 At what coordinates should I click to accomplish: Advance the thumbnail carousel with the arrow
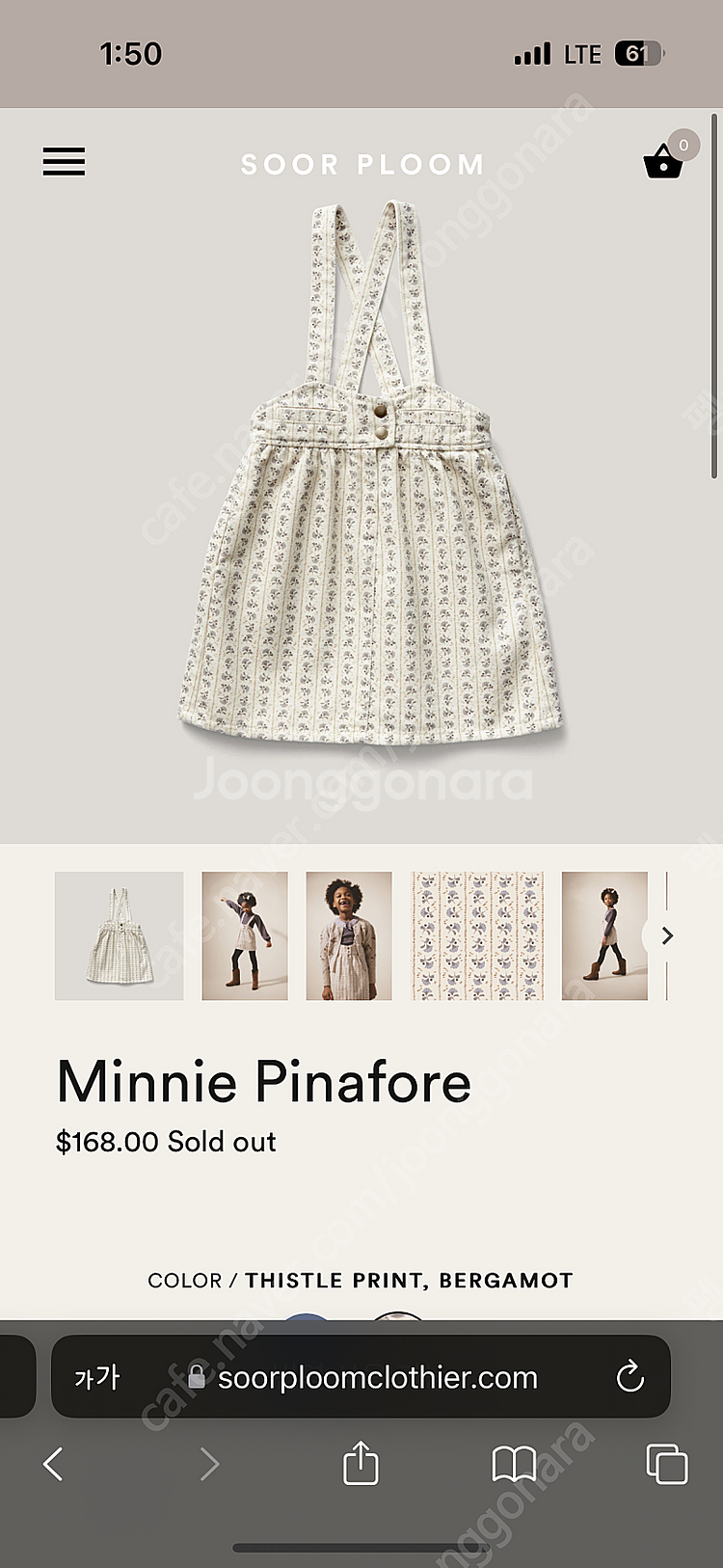[x=666, y=935]
